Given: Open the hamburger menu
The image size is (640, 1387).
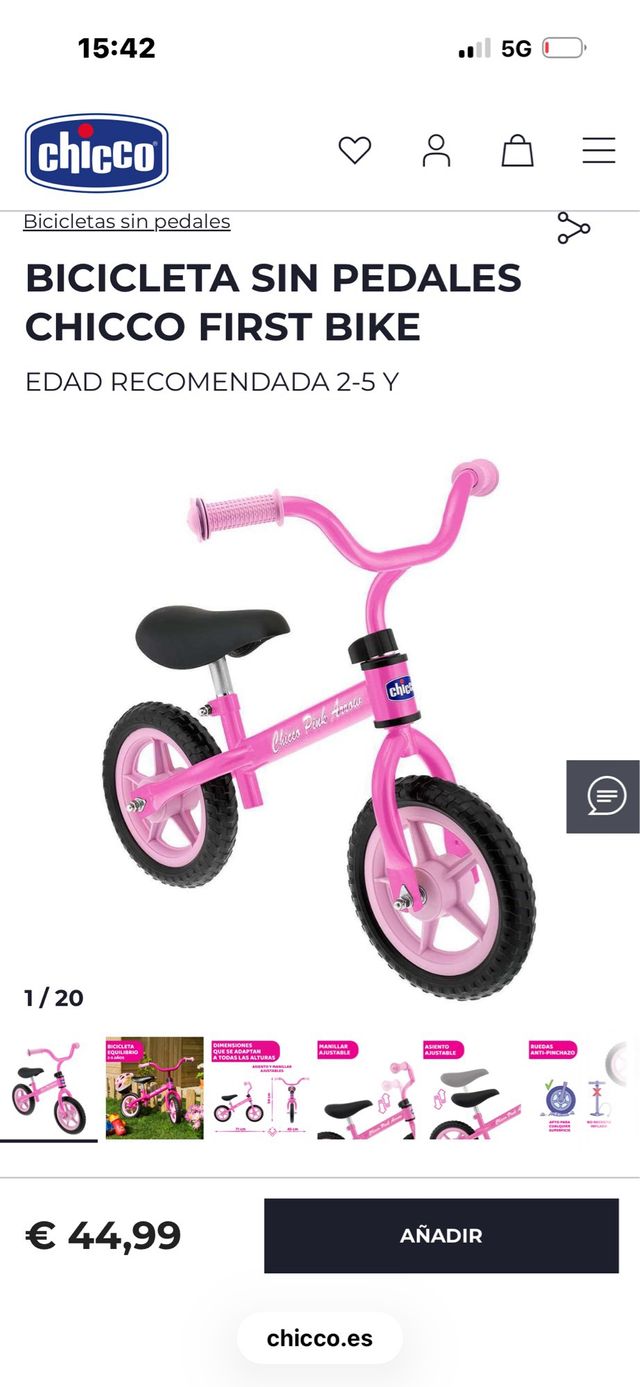Looking at the screenshot, I should pyautogui.click(x=598, y=151).
